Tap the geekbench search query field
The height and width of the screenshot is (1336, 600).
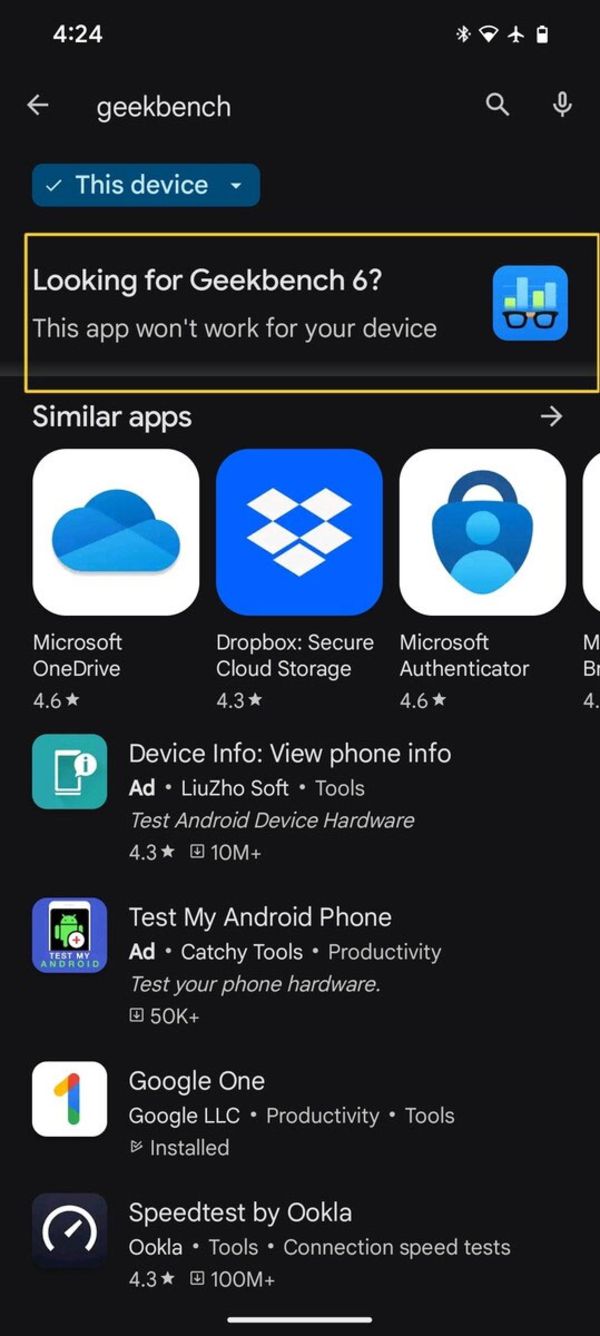point(270,106)
